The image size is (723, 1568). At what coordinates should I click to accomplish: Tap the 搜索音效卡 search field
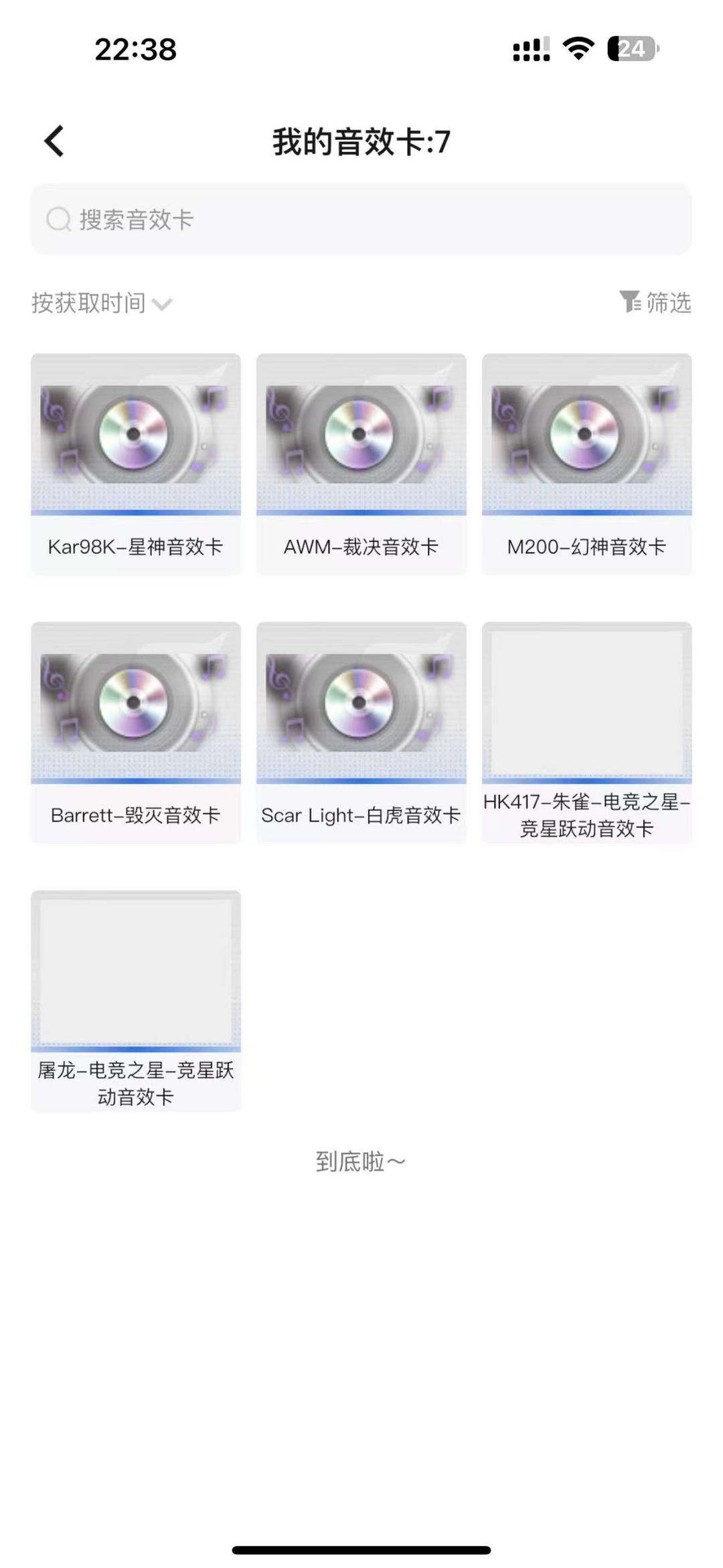click(x=361, y=219)
